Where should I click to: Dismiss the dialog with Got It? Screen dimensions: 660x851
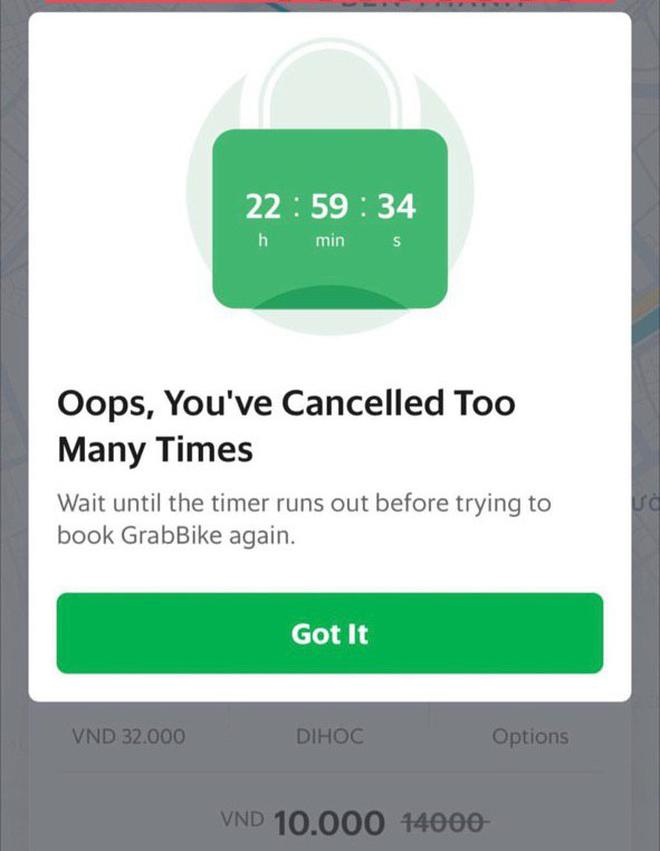click(x=329, y=633)
